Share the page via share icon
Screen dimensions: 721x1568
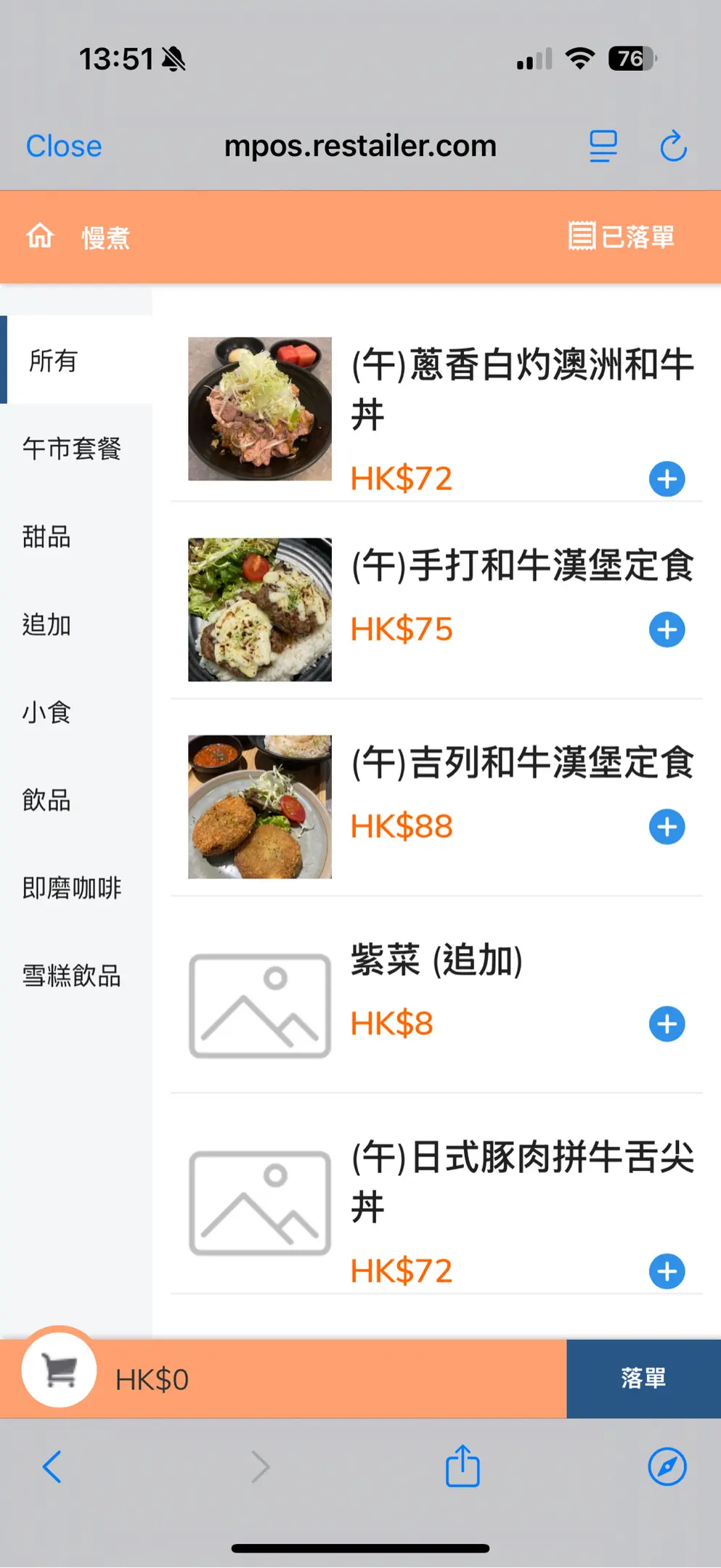(463, 1466)
